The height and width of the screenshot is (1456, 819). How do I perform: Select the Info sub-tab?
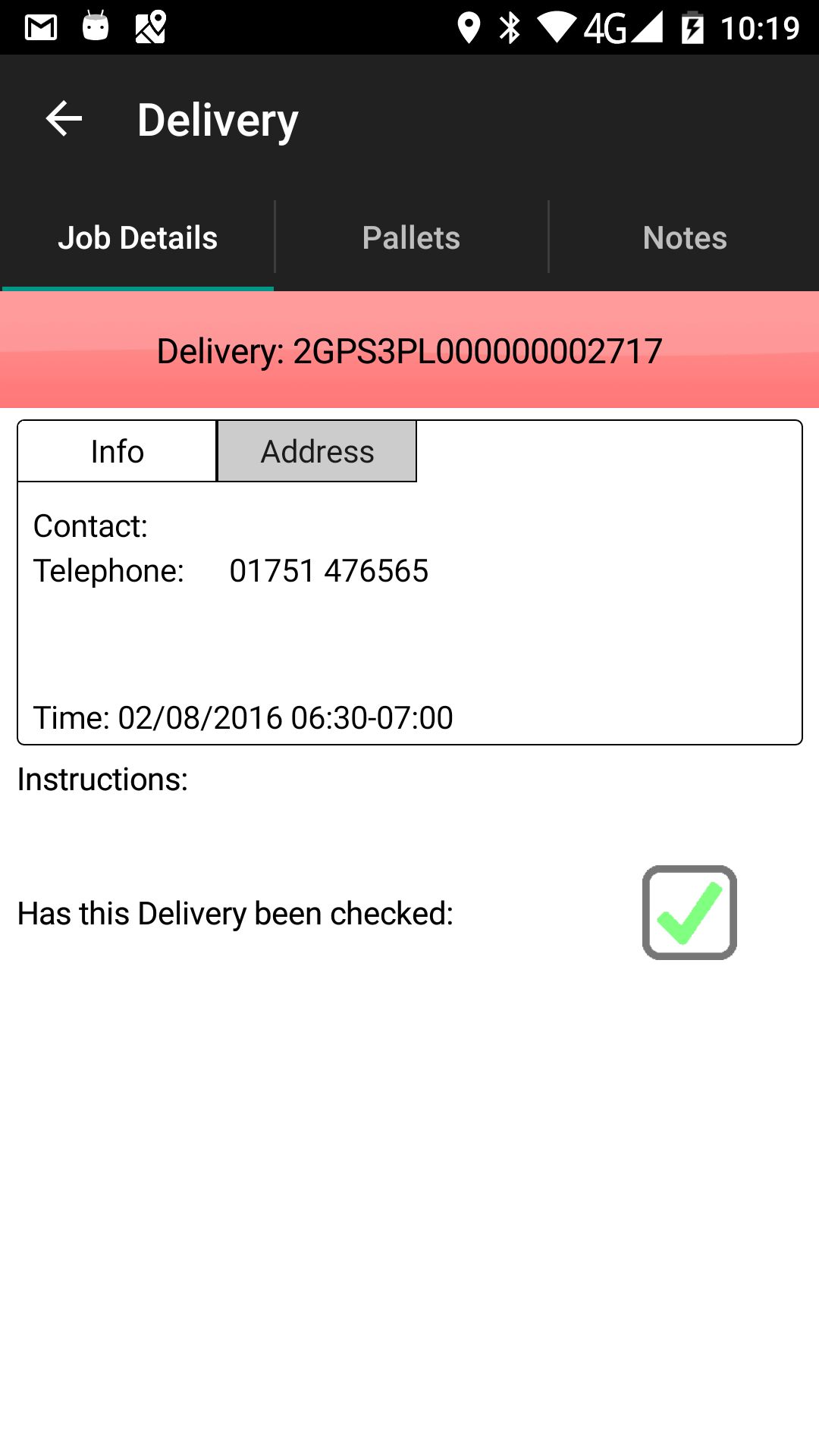point(118,451)
